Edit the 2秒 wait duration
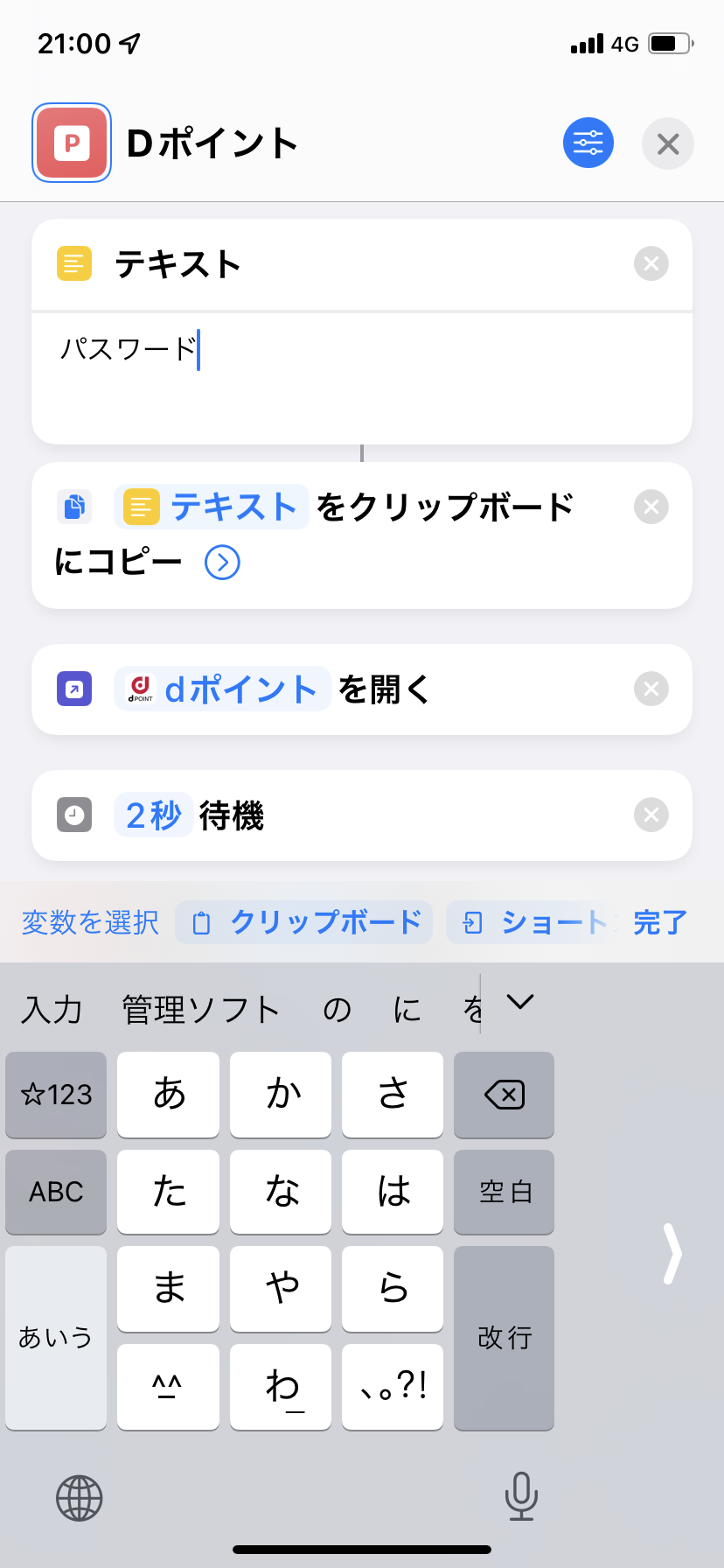 pyautogui.click(x=154, y=815)
